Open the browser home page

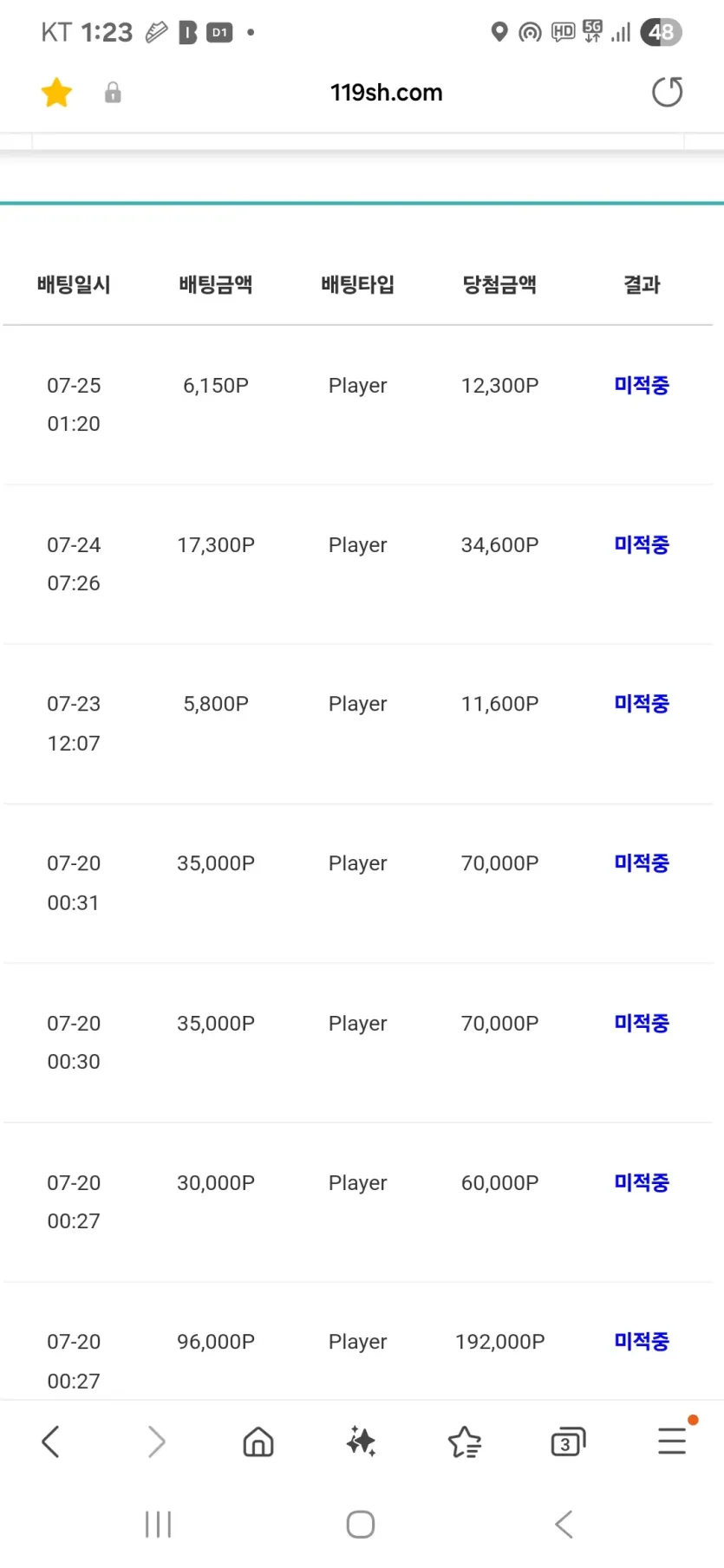coord(258,1441)
